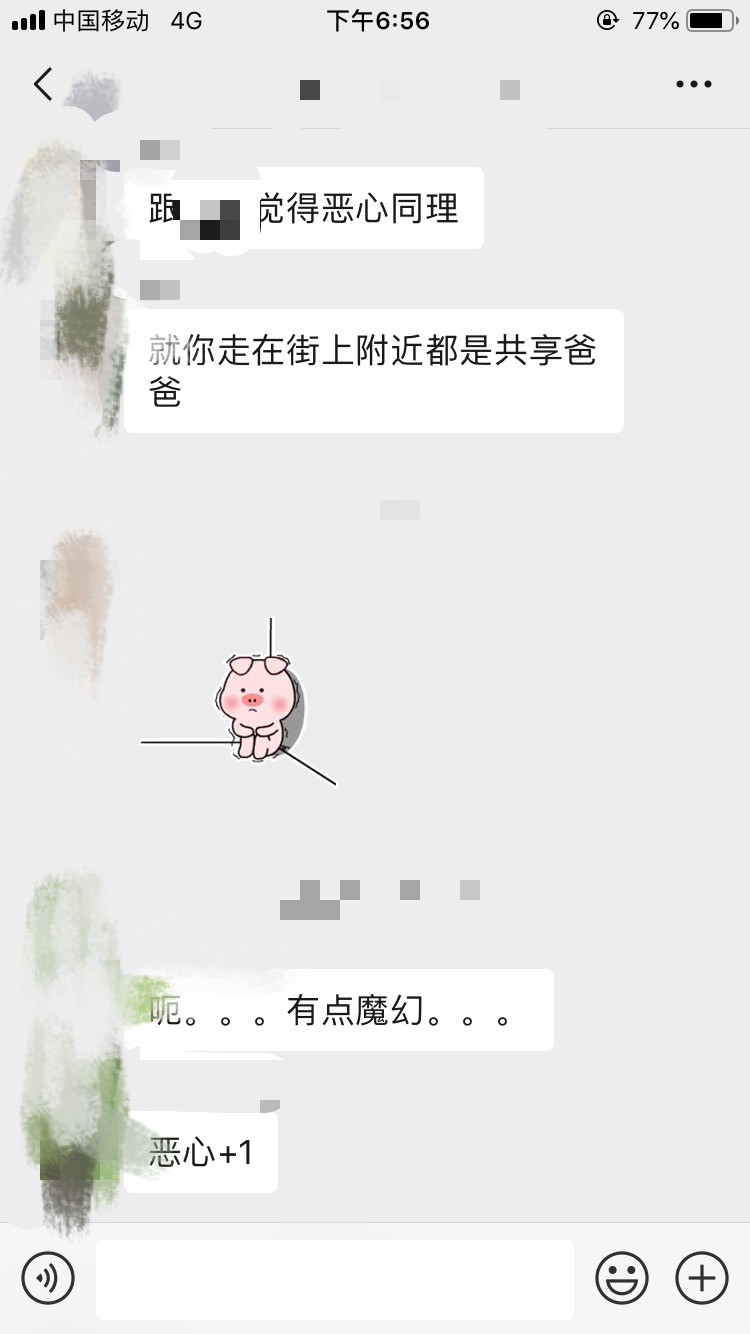
Task: Go back to the chat list
Action: [x=42, y=85]
